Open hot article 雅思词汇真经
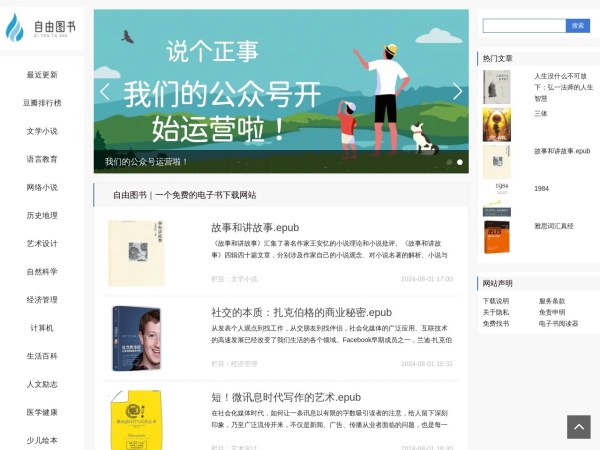The image size is (600, 450). click(553, 226)
